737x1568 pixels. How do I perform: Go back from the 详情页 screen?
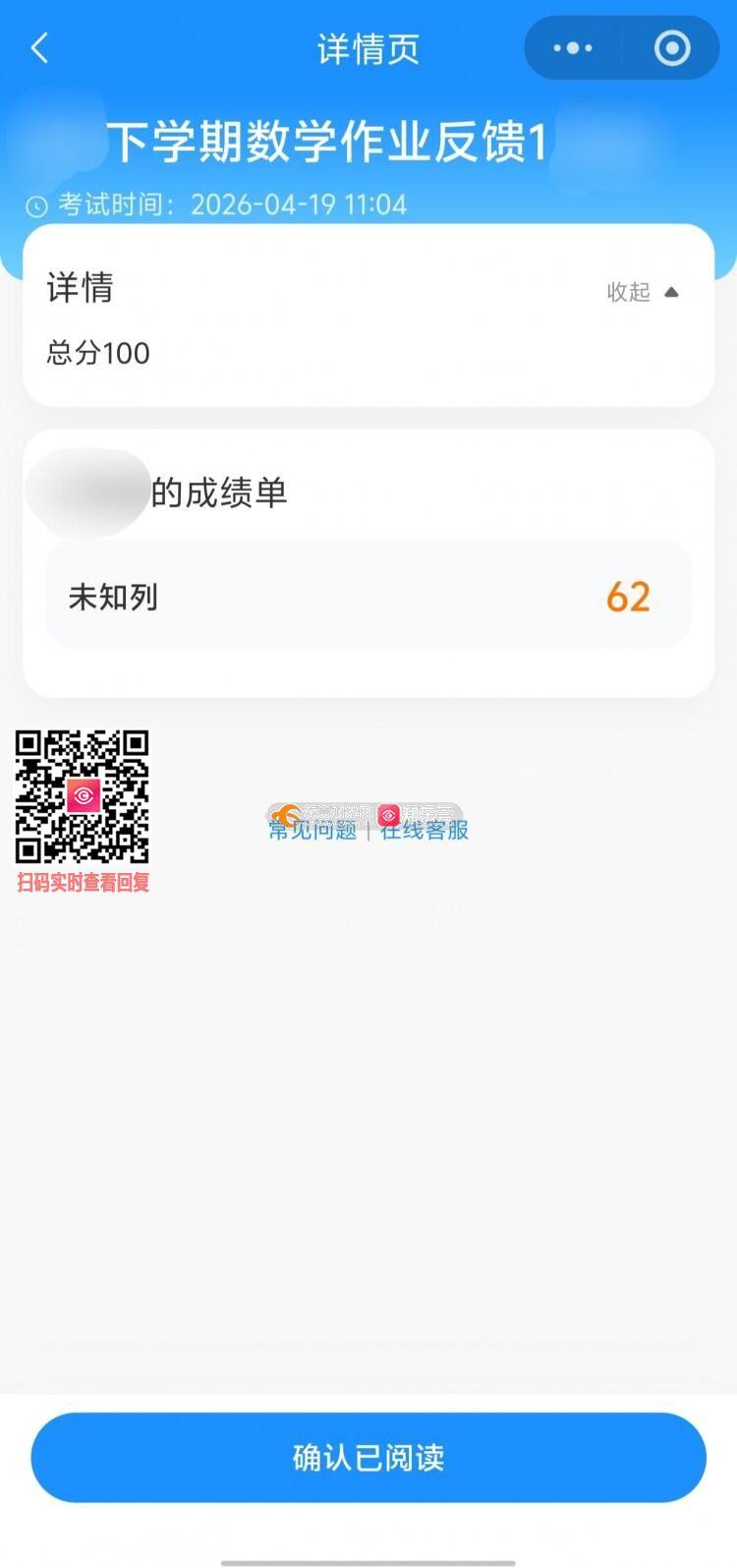pyautogui.click(x=40, y=48)
